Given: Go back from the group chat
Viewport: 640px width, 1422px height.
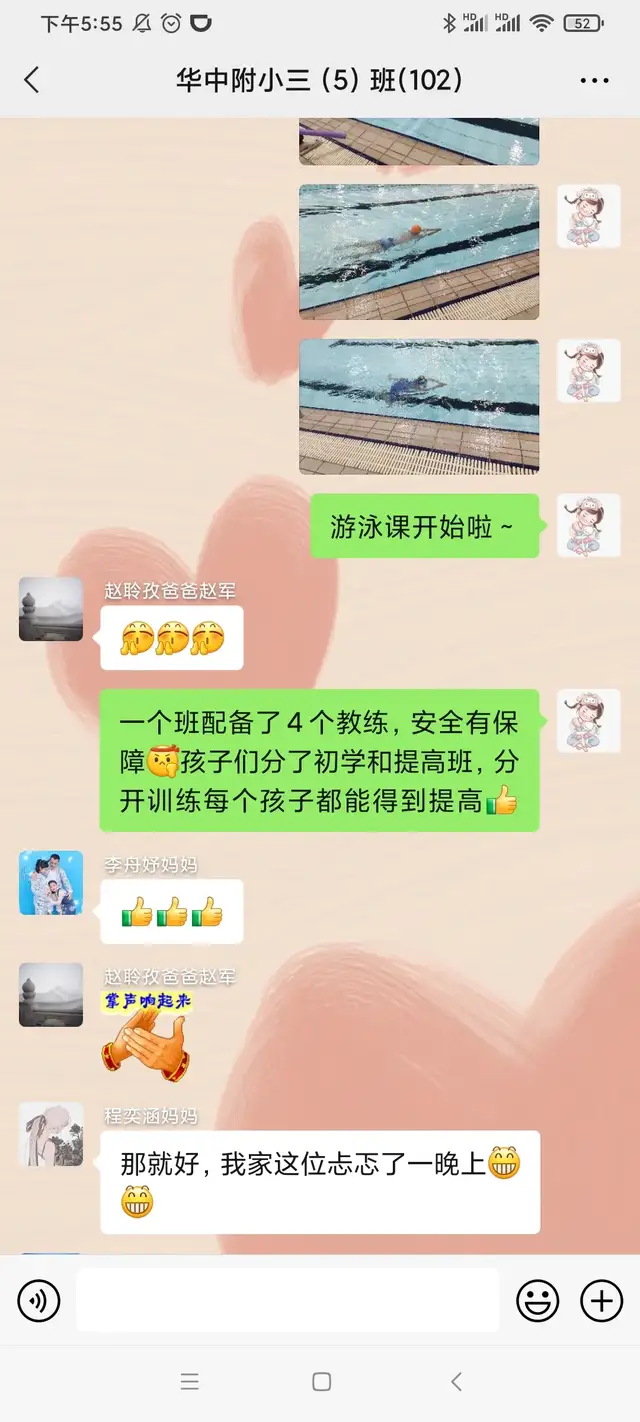Looking at the screenshot, I should pos(32,80).
